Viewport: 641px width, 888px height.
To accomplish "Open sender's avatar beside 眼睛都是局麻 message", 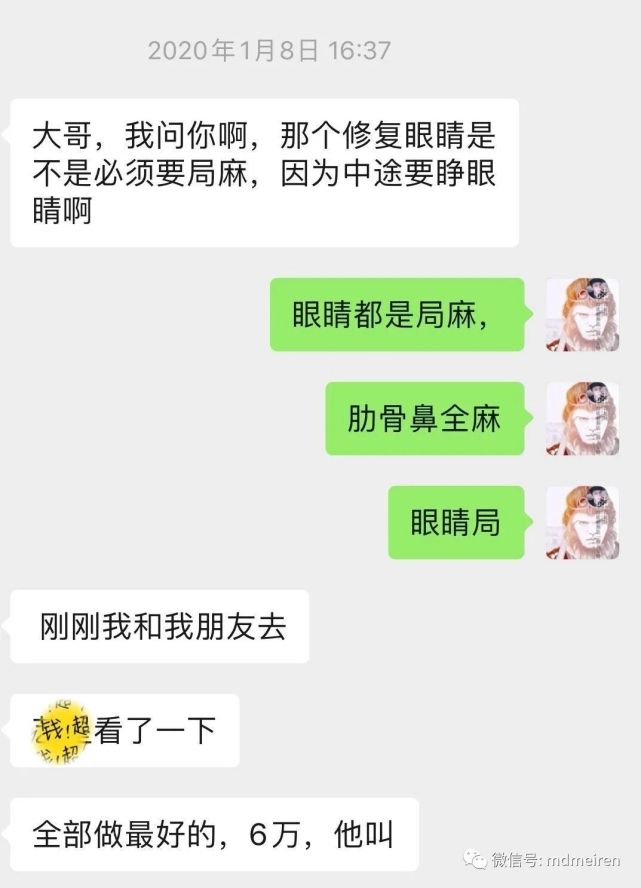I will coord(582,314).
